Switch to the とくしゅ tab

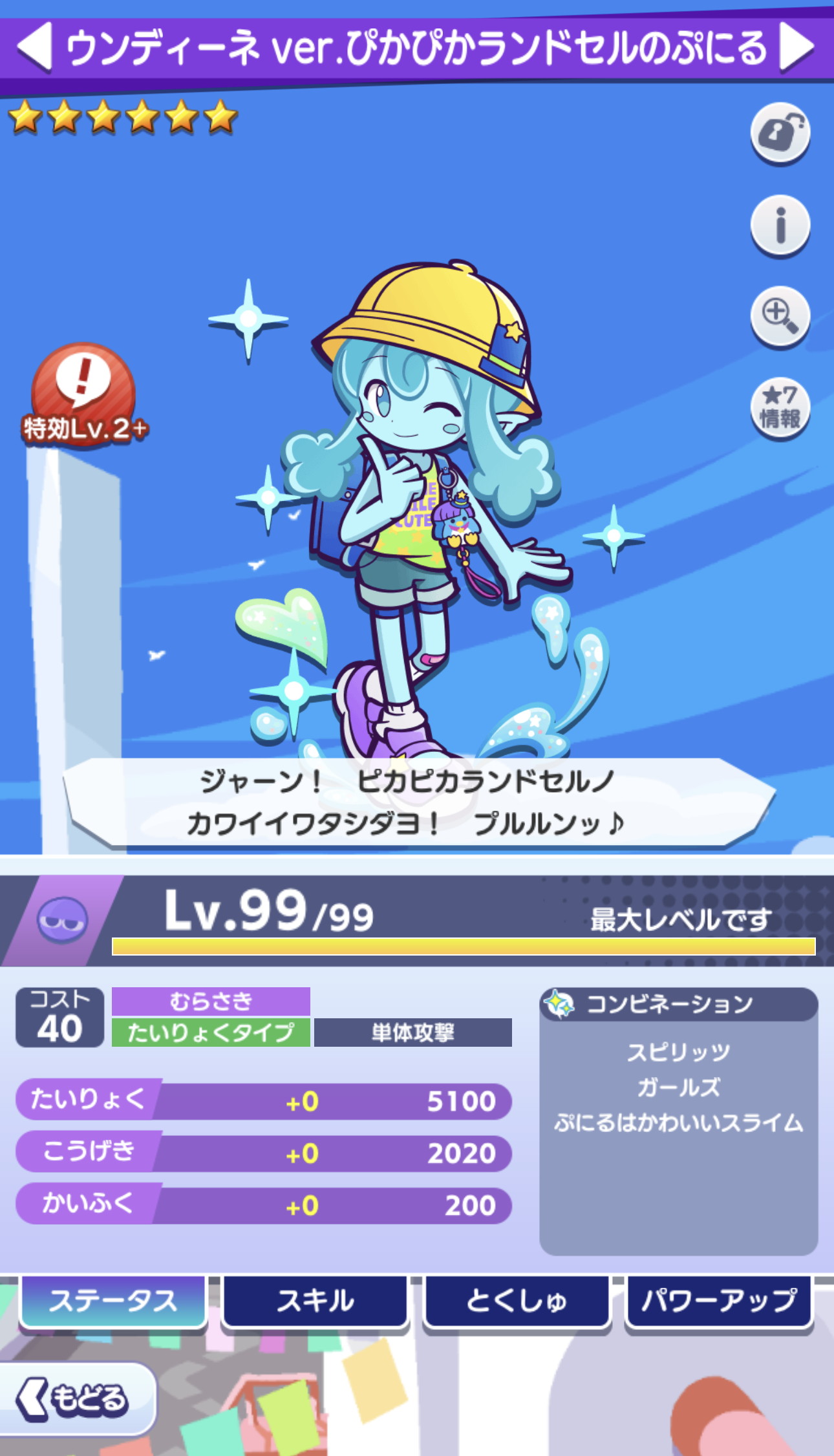[517, 1301]
